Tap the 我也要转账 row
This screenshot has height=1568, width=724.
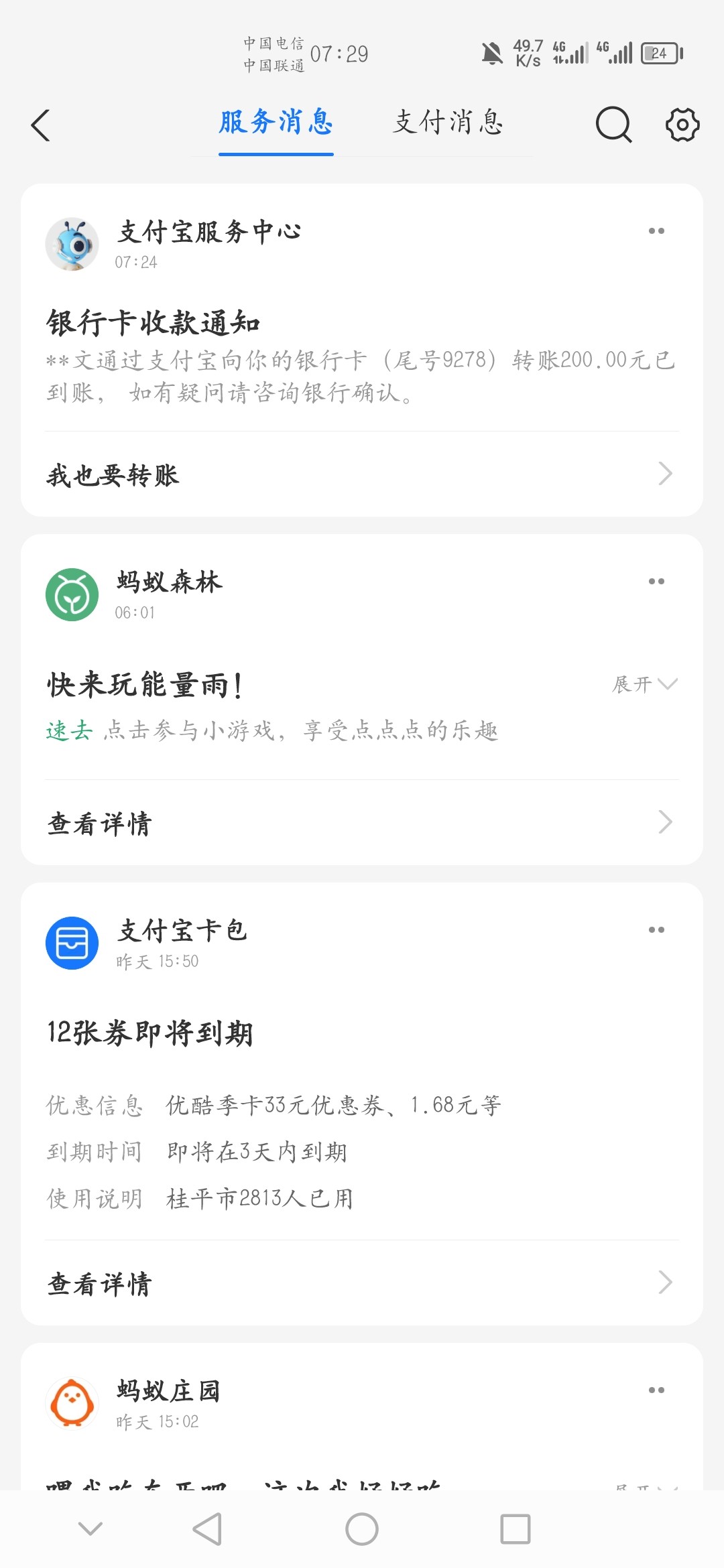pyautogui.click(x=362, y=474)
